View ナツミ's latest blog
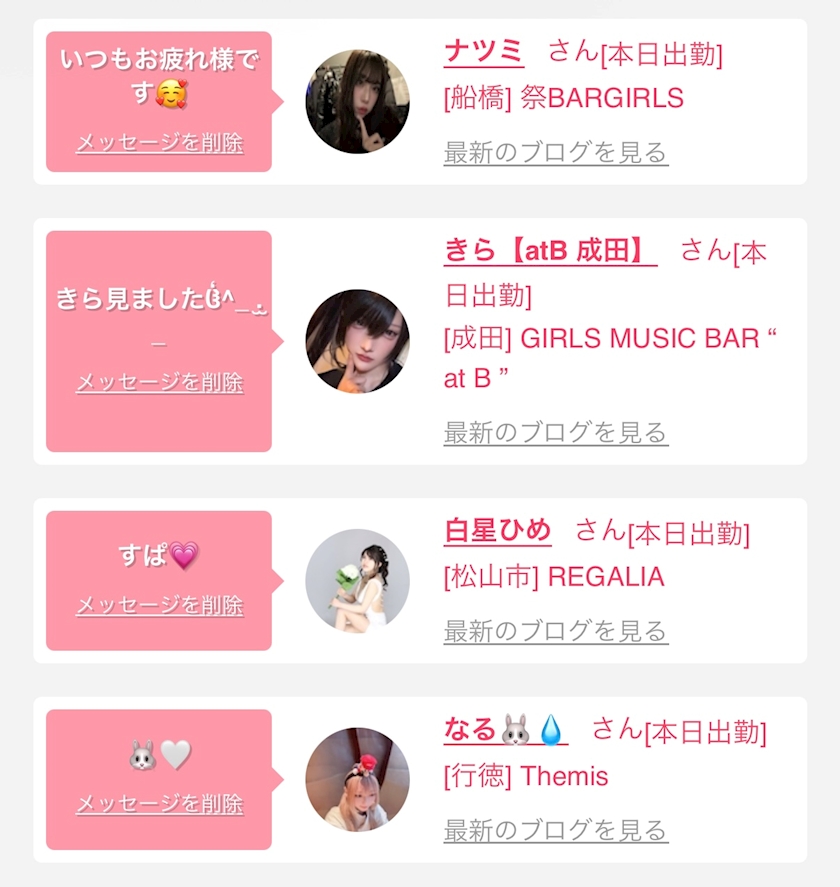The height and width of the screenshot is (887, 840). coord(556,153)
